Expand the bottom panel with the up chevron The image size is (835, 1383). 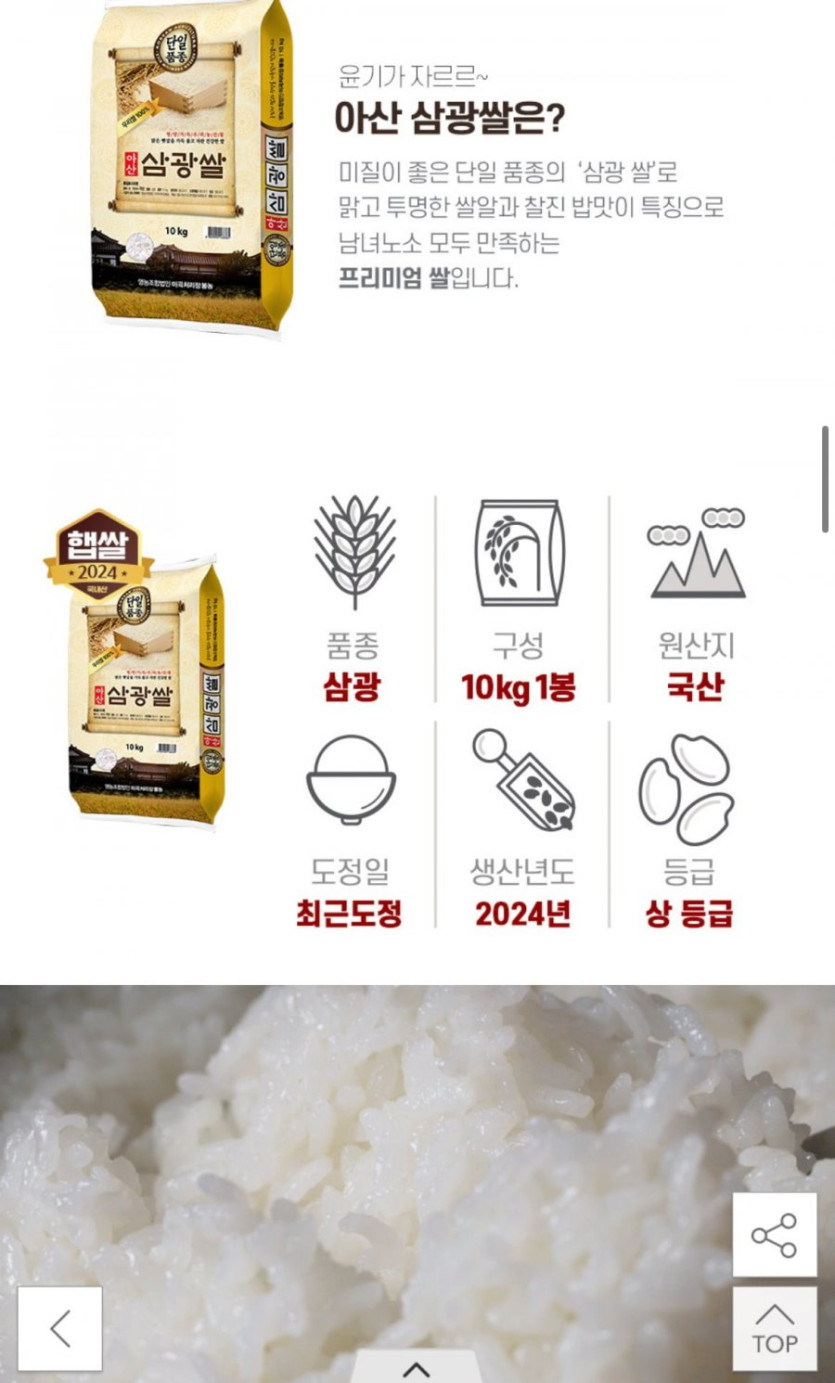[x=416, y=1369]
